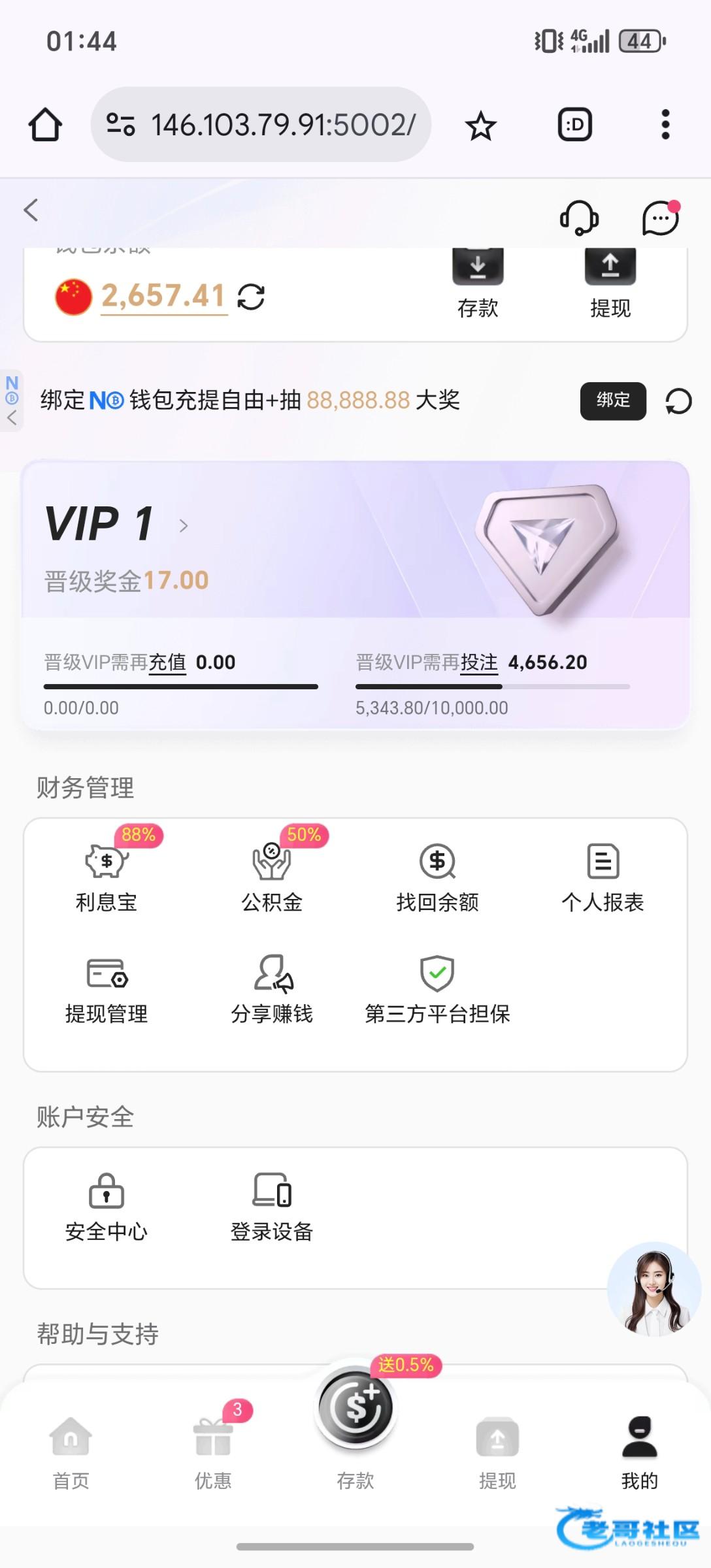This screenshot has height=1568, width=711.
Task: Switch to the 首页 tab
Action: pos(71,1452)
